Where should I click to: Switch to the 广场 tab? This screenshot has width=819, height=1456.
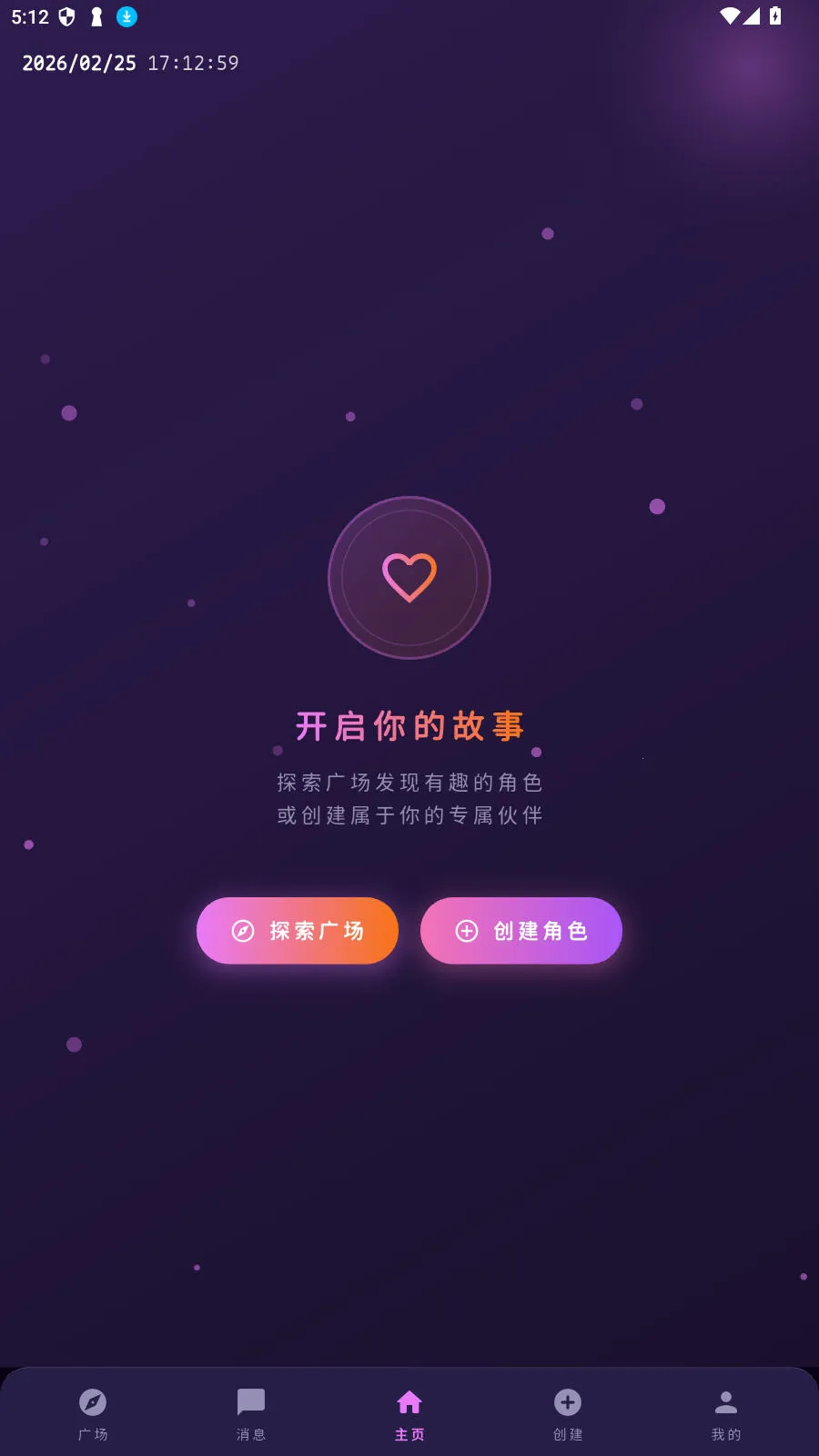pyautogui.click(x=93, y=1413)
